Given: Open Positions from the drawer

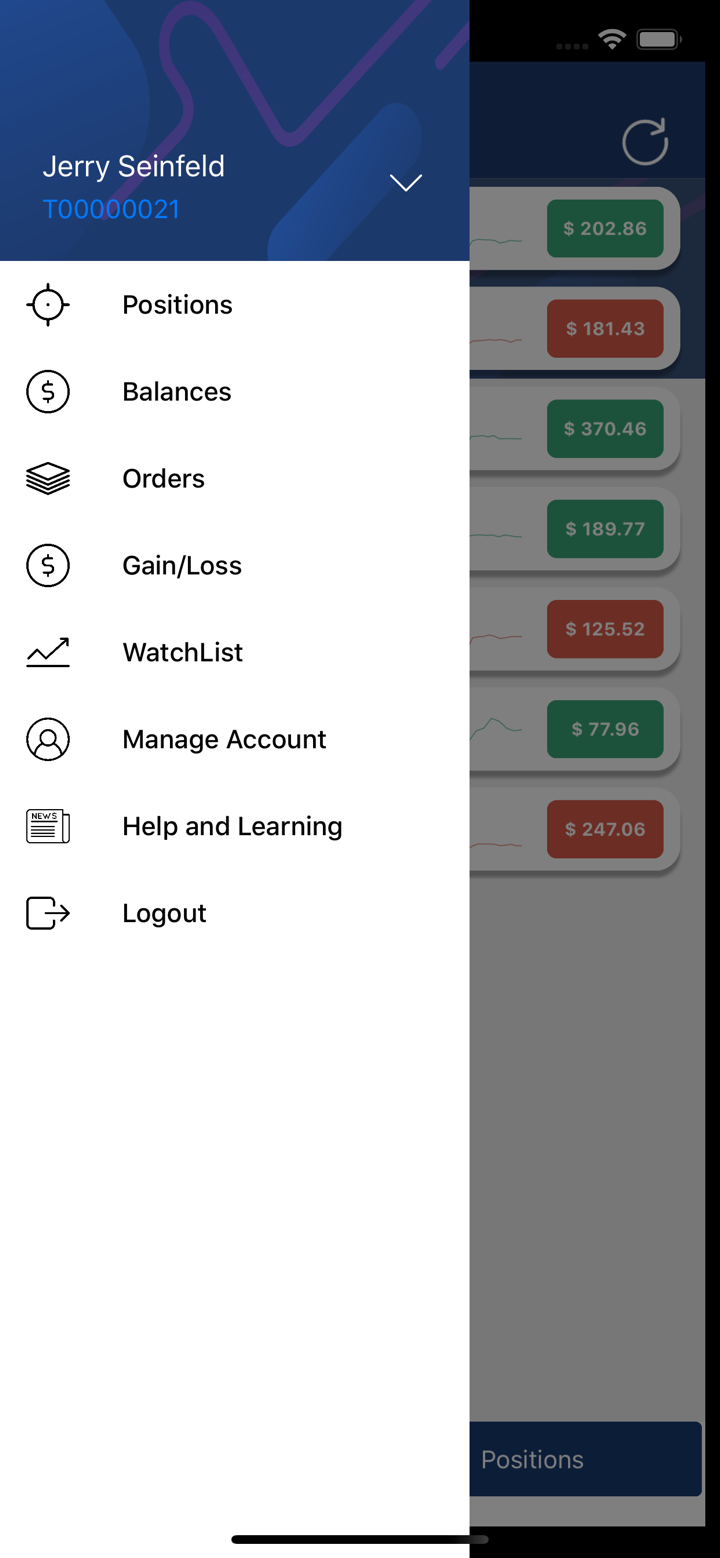Looking at the screenshot, I should (177, 305).
